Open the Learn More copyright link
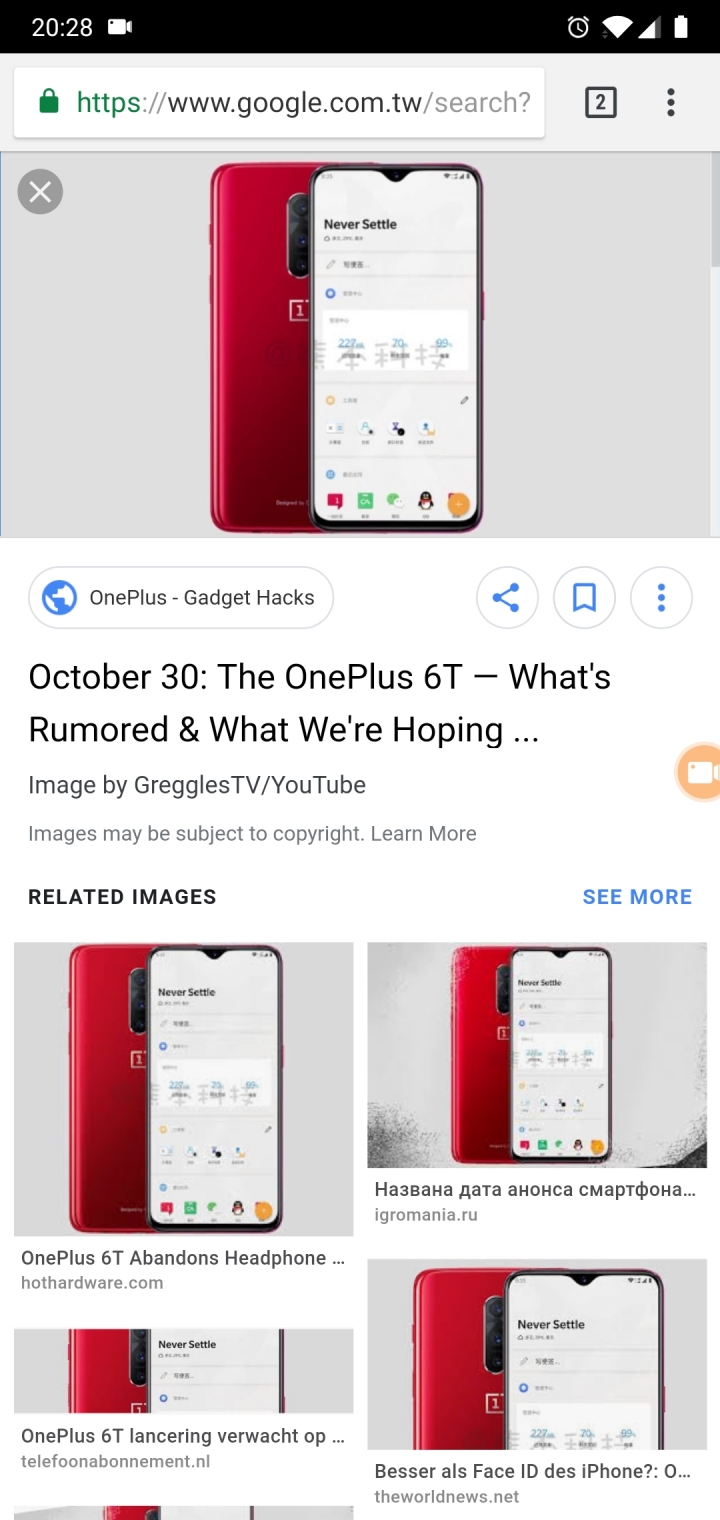 [423, 833]
